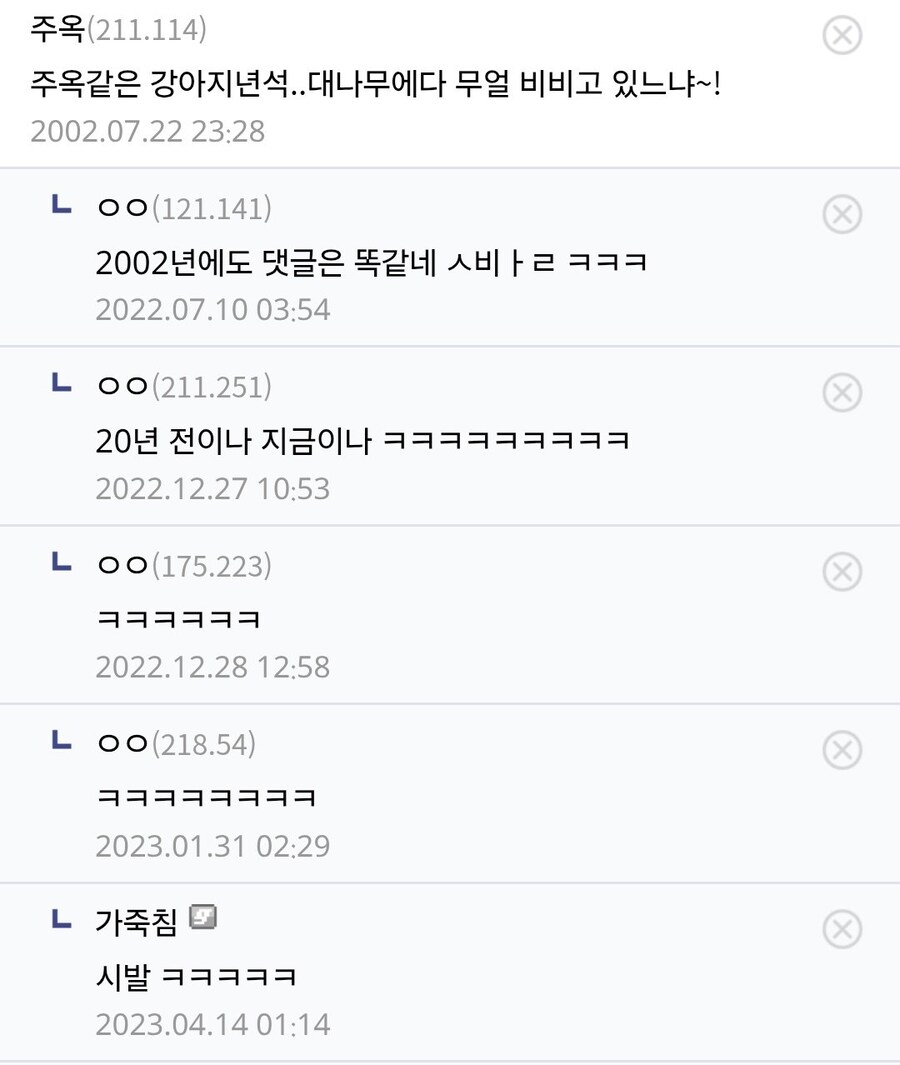Click the ⊗ button on the 218.54 comment
The height and width of the screenshot is (1065, 900).
[843, 749]
